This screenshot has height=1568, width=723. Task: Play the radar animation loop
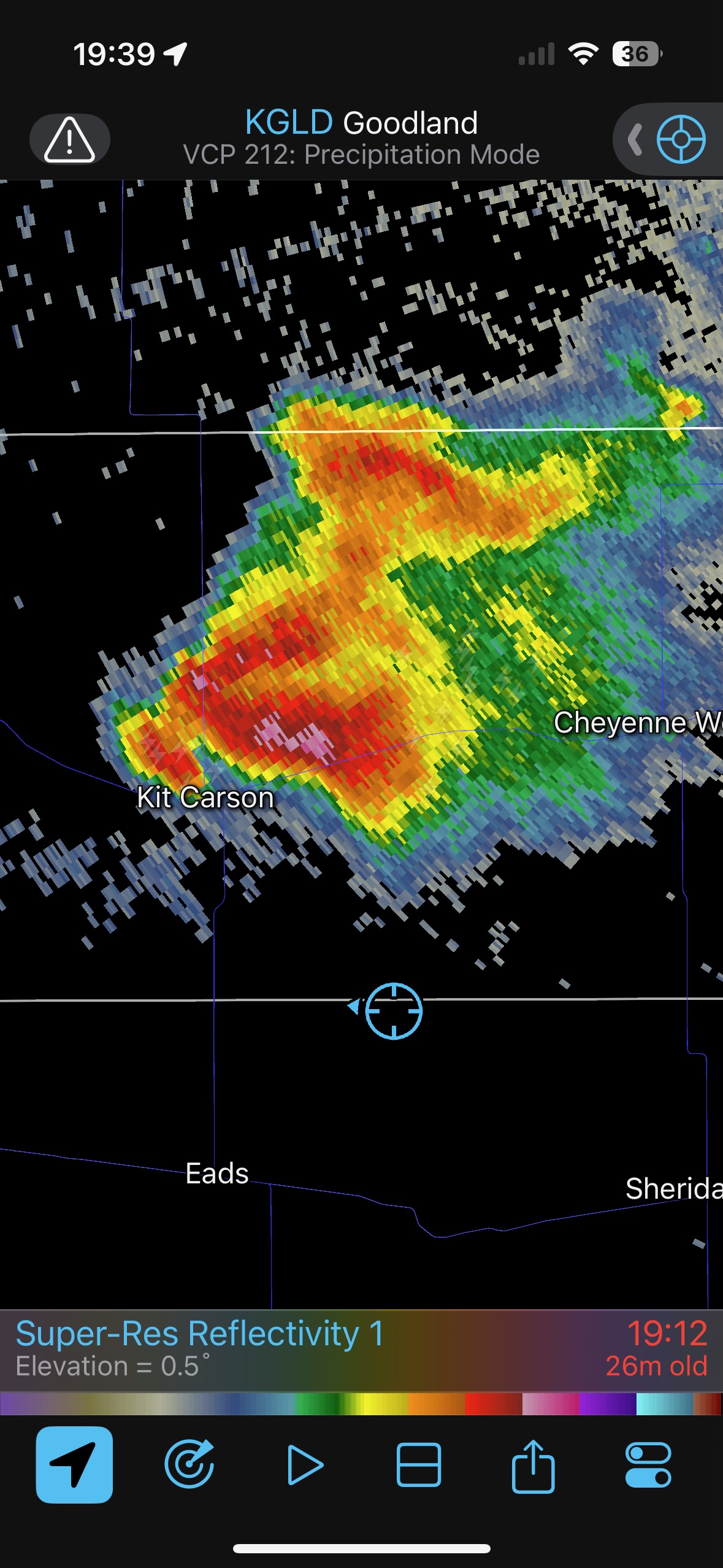(x=305, y=1465)
